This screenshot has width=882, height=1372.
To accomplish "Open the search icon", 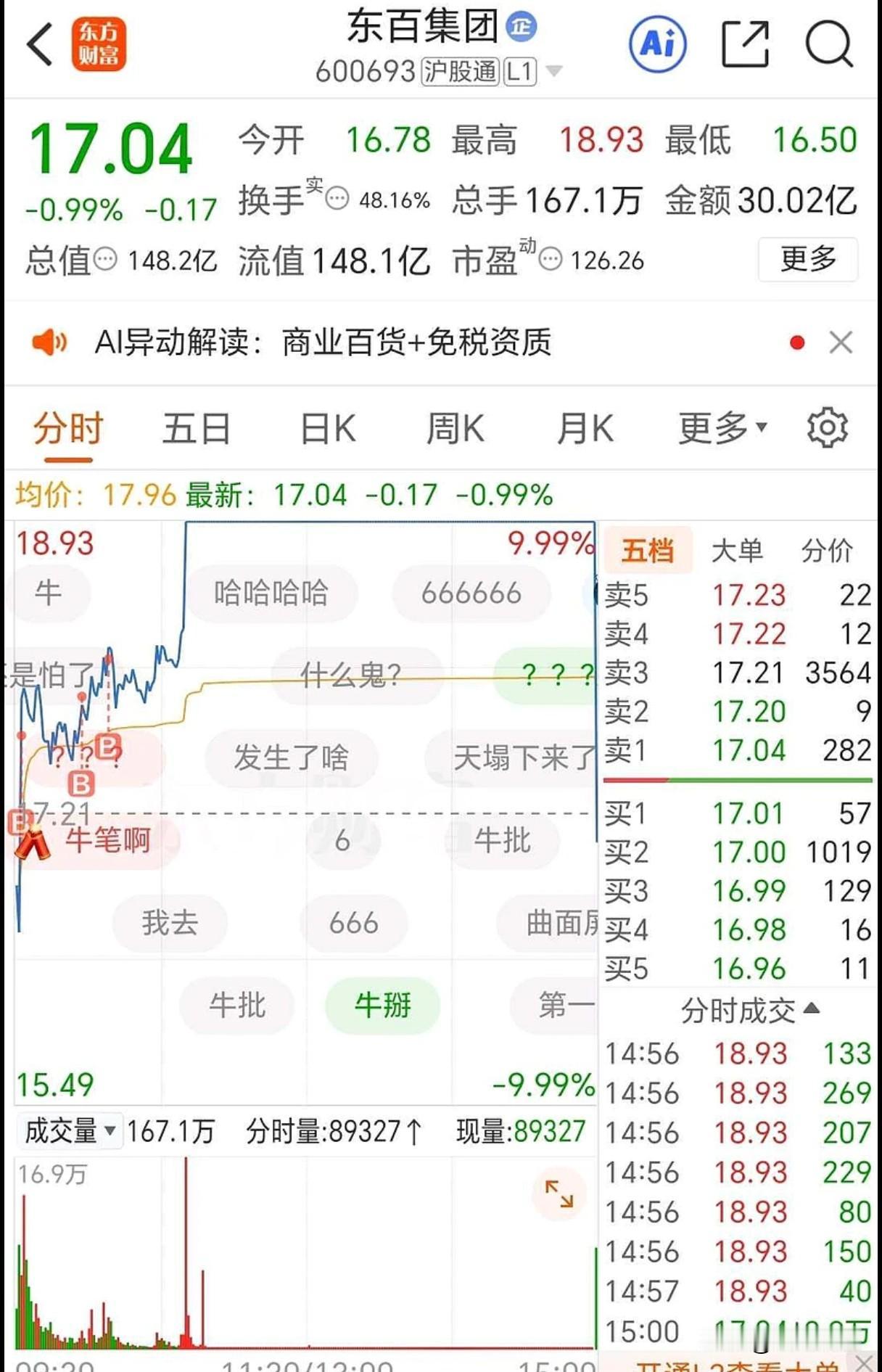I will pyautogui.click(x=829, y=45).
